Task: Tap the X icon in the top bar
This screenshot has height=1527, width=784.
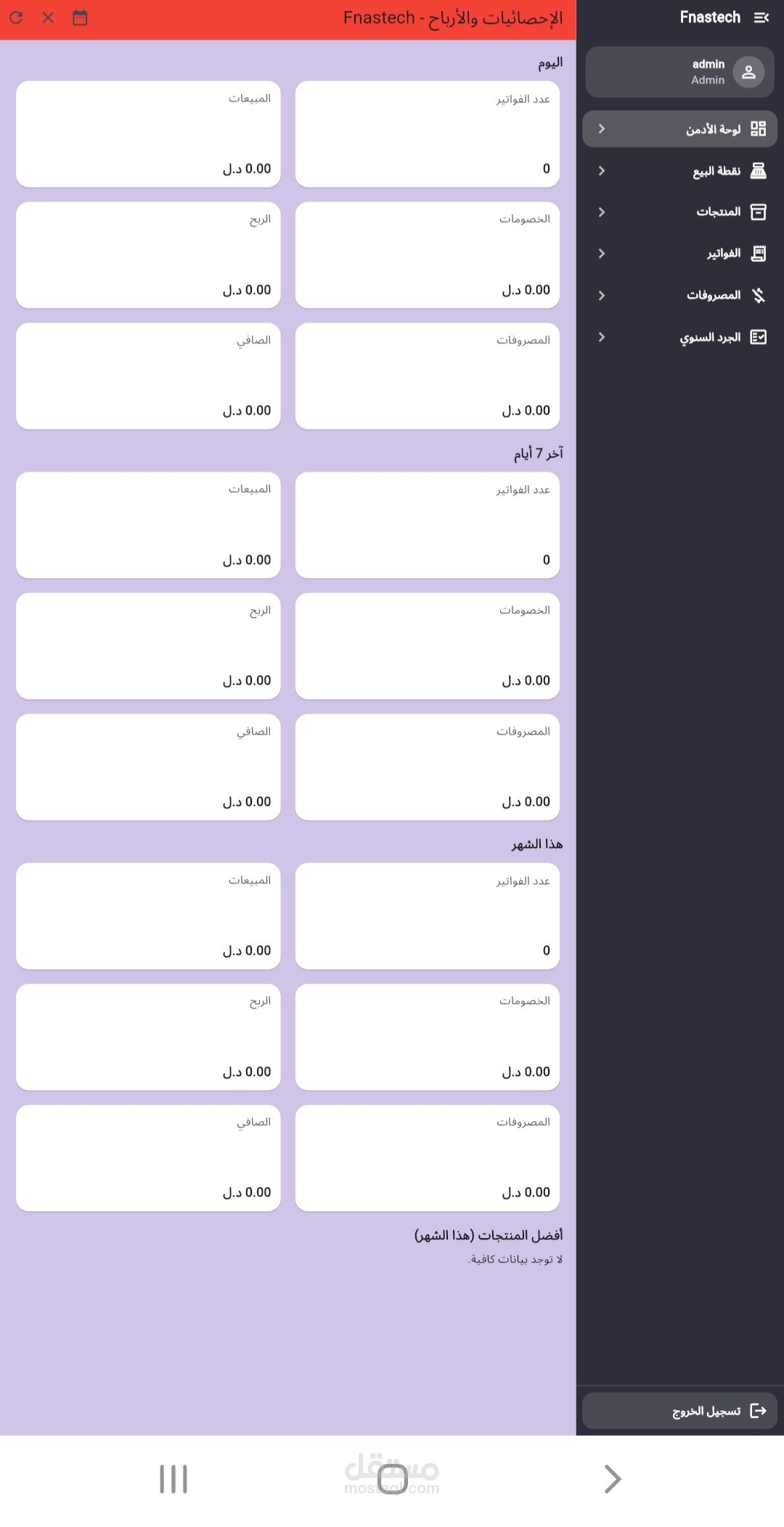Action: (48, 18)
